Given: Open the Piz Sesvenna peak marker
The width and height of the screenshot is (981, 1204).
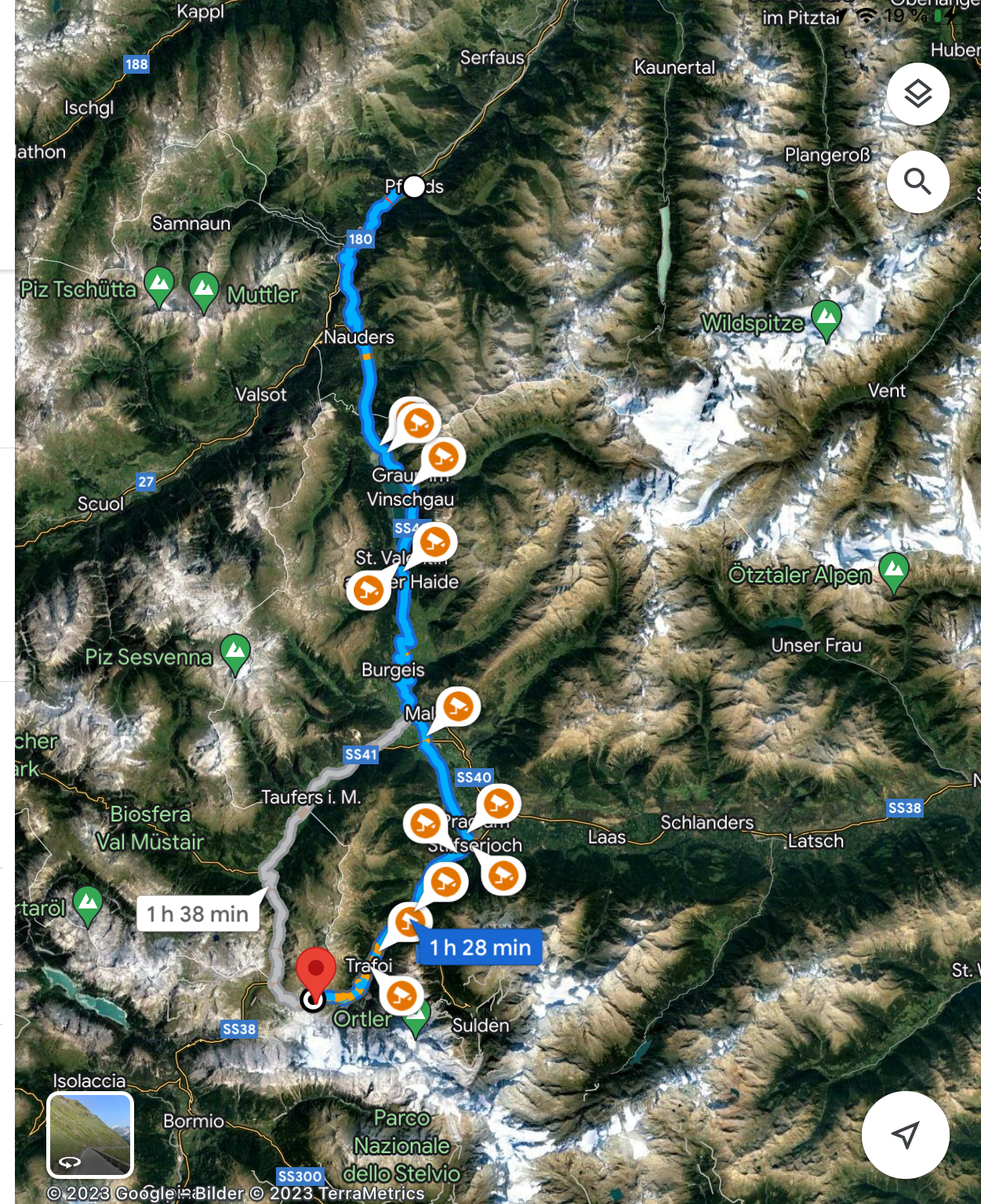Looking at the screenshot, I should coord(235,652).
